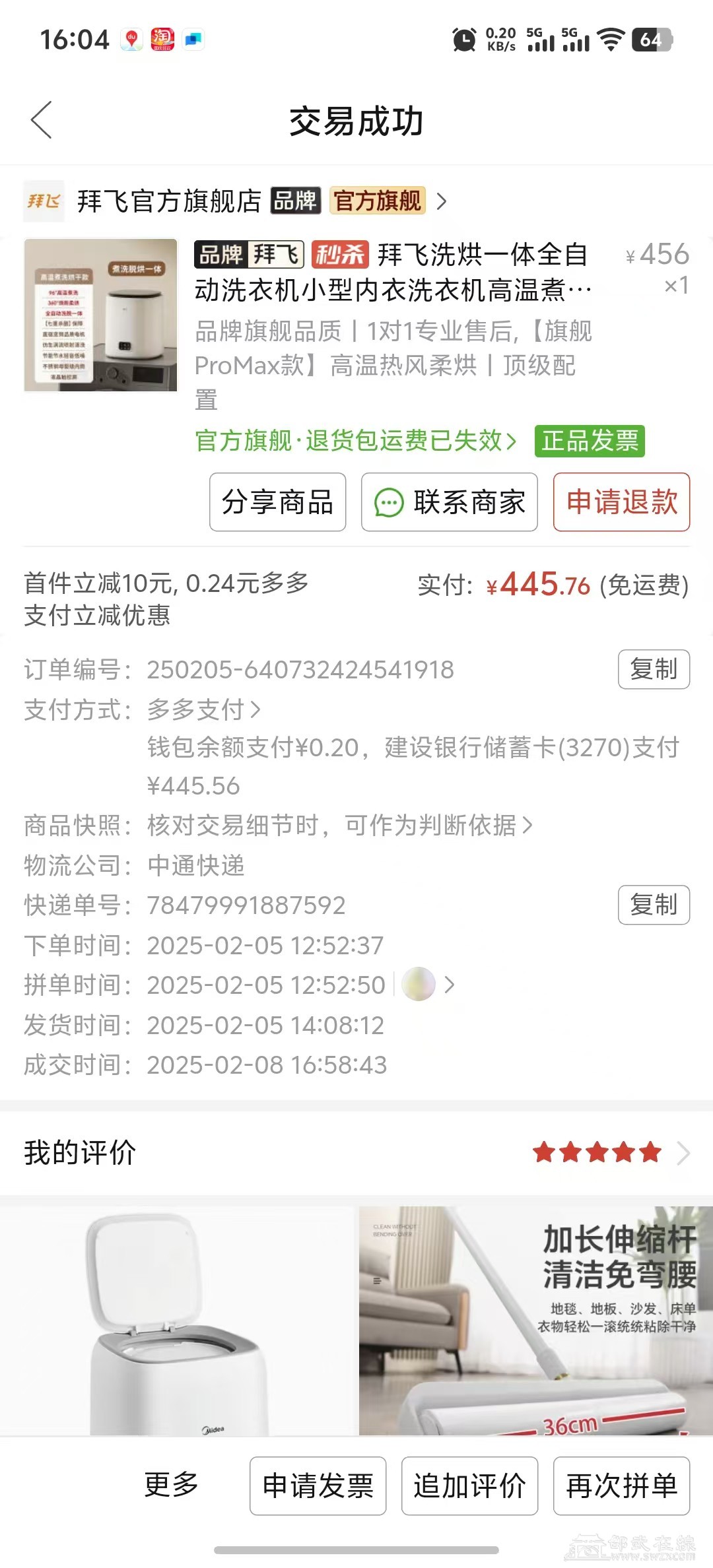Screen dimensions: 713x1568
Task: View the 商品快照 product snapshot
Action: click(x=339, y=825)
